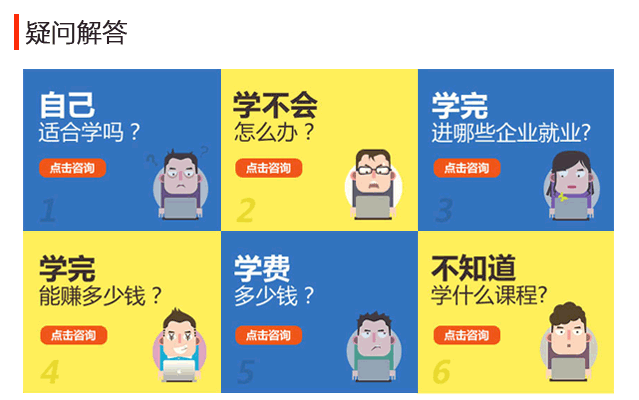Tap 点击咨询 under 能赚多少钱
The width and height of the screenshot is (639, 400).
[x=73, y=335]
